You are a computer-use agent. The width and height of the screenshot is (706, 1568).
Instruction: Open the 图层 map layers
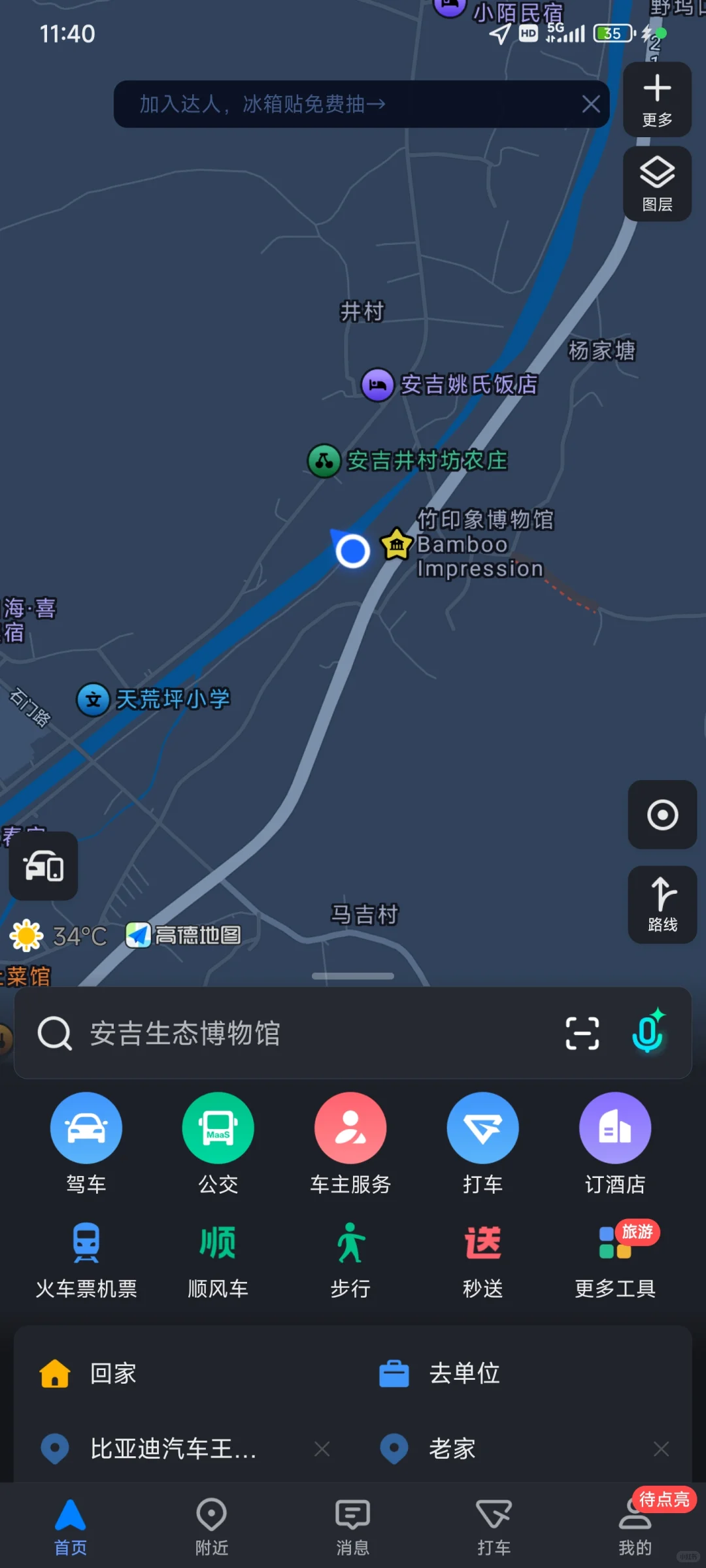657,184
